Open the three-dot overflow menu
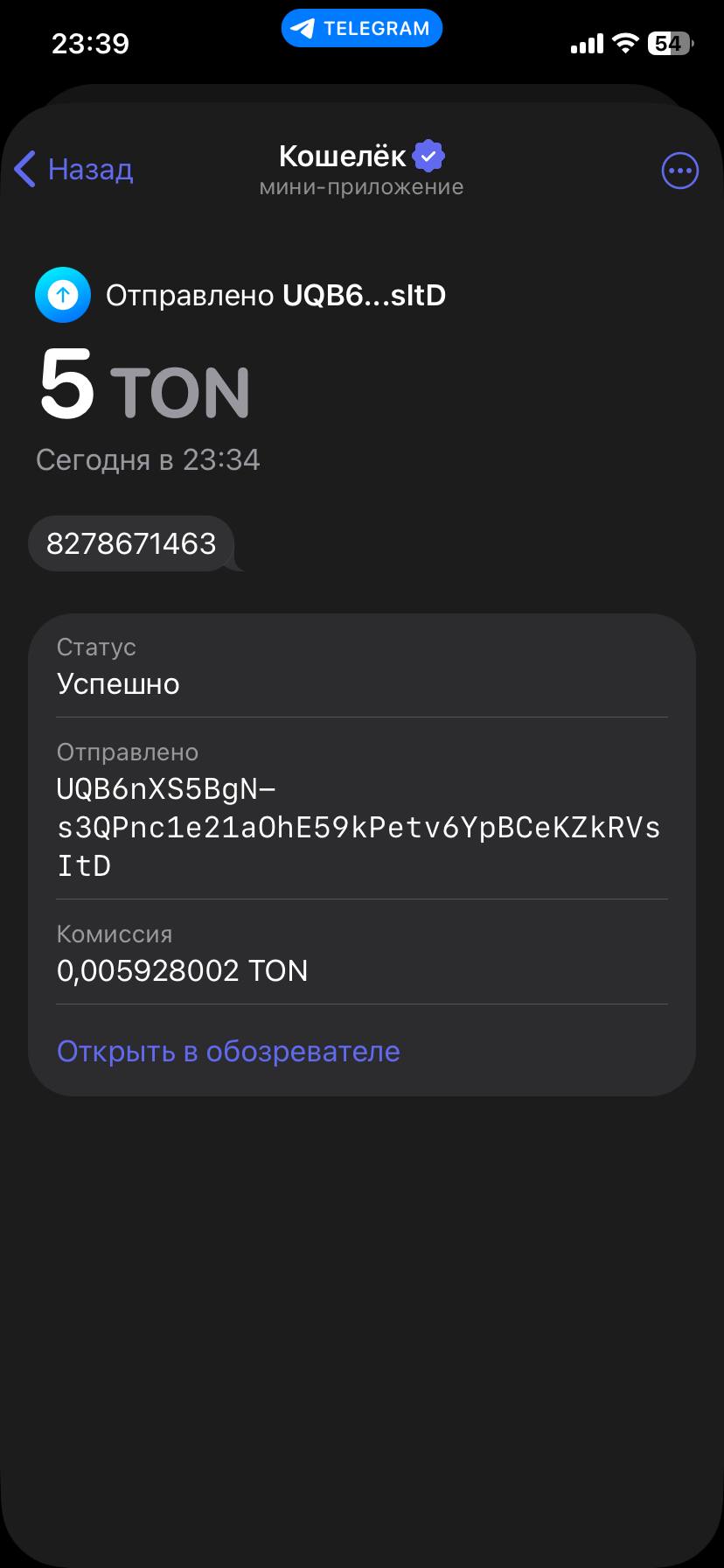The image size is (724, 1568). (679, 171)
